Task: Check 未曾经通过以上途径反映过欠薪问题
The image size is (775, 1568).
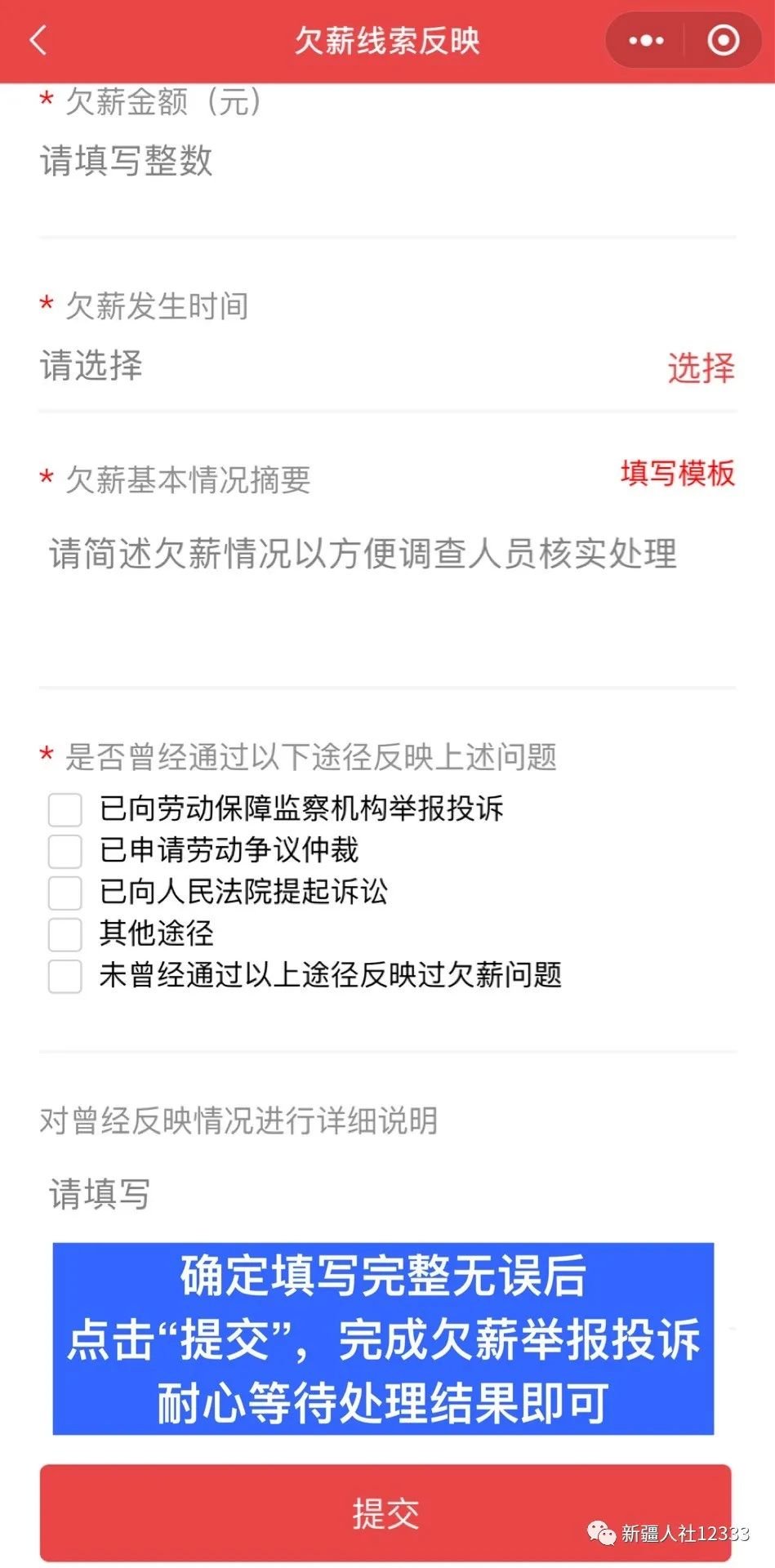Action: click(x=65, y=976)
